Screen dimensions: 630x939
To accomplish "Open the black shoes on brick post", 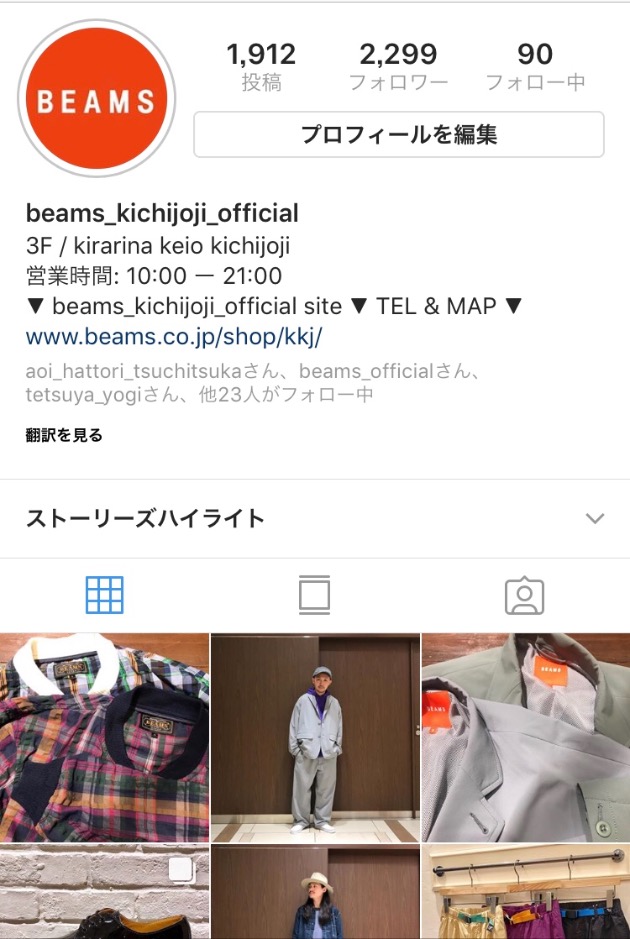I will pyautogui.click(x=104, y=893).
